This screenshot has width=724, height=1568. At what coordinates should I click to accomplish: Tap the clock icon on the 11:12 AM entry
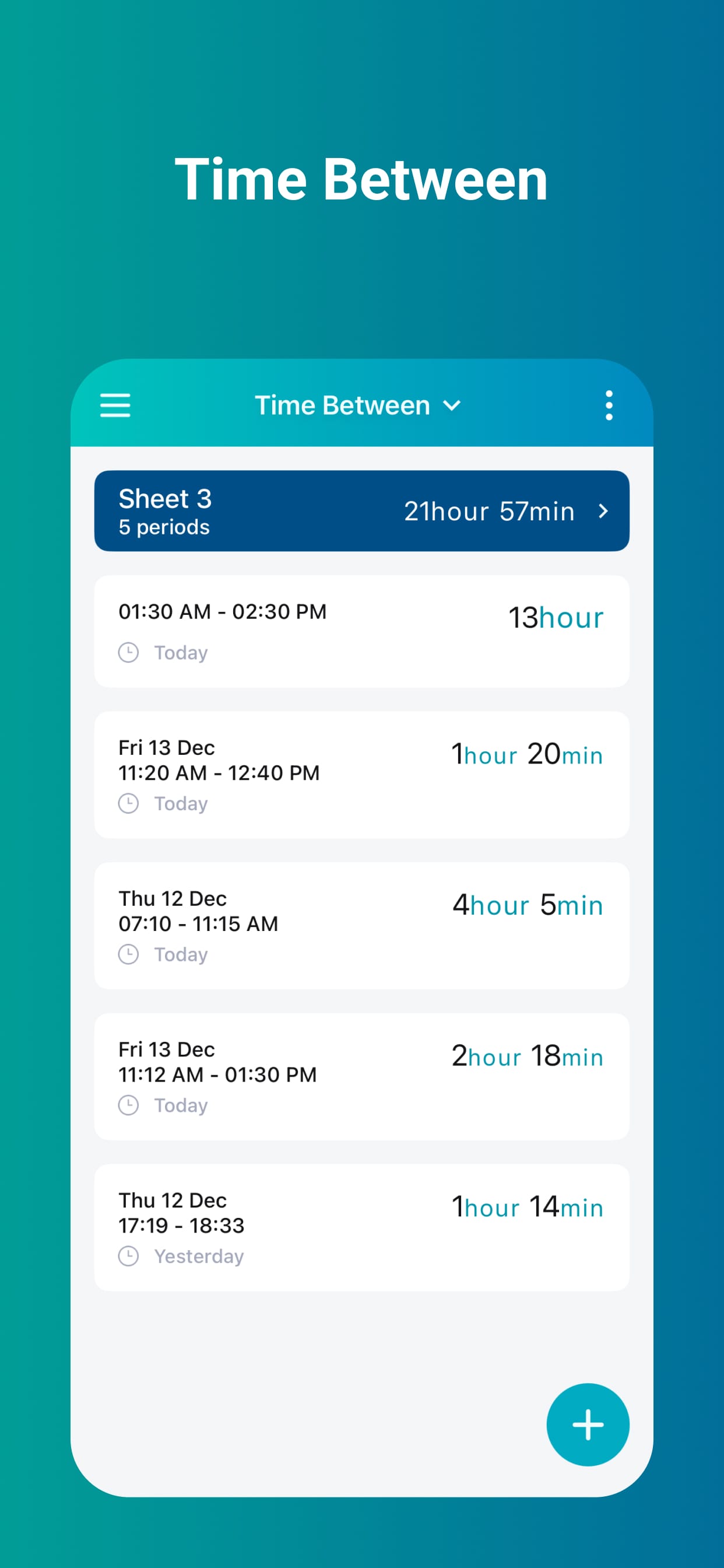click(128, 1105)
